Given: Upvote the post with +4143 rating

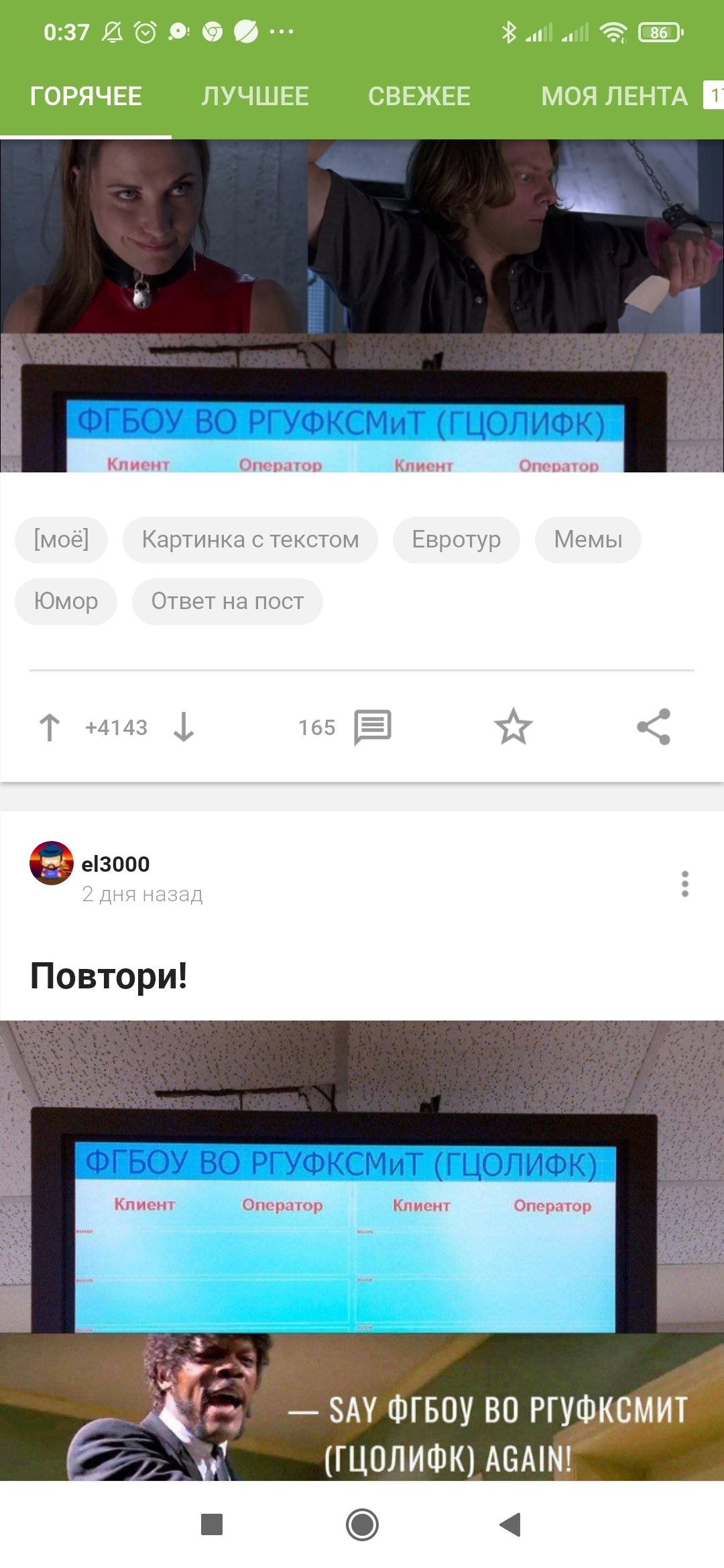Looking at the screenshot, I should pos(50,727).
